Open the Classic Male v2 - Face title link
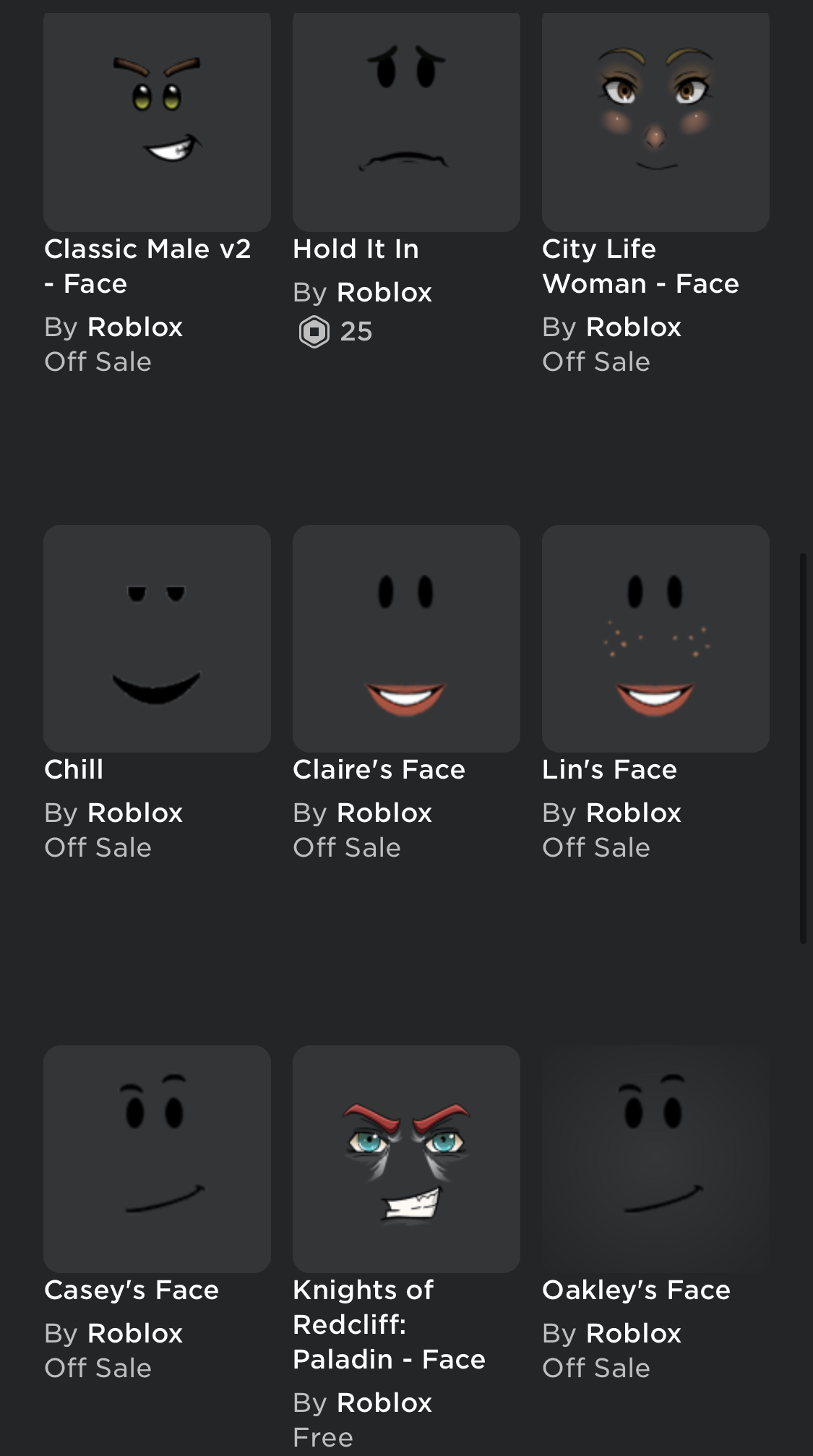813x1456 pixels. pos(147,265)
